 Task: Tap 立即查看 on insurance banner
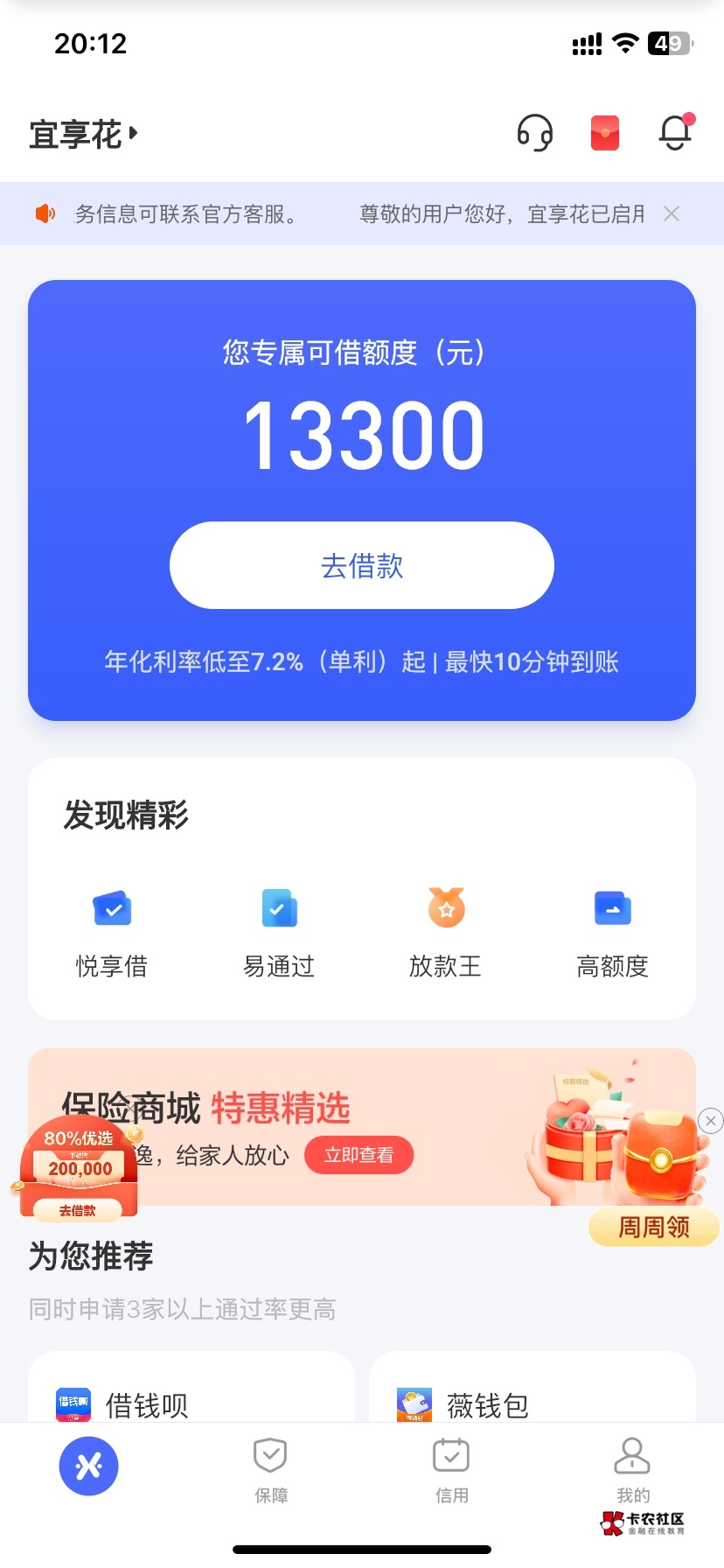coord(359,1155)
